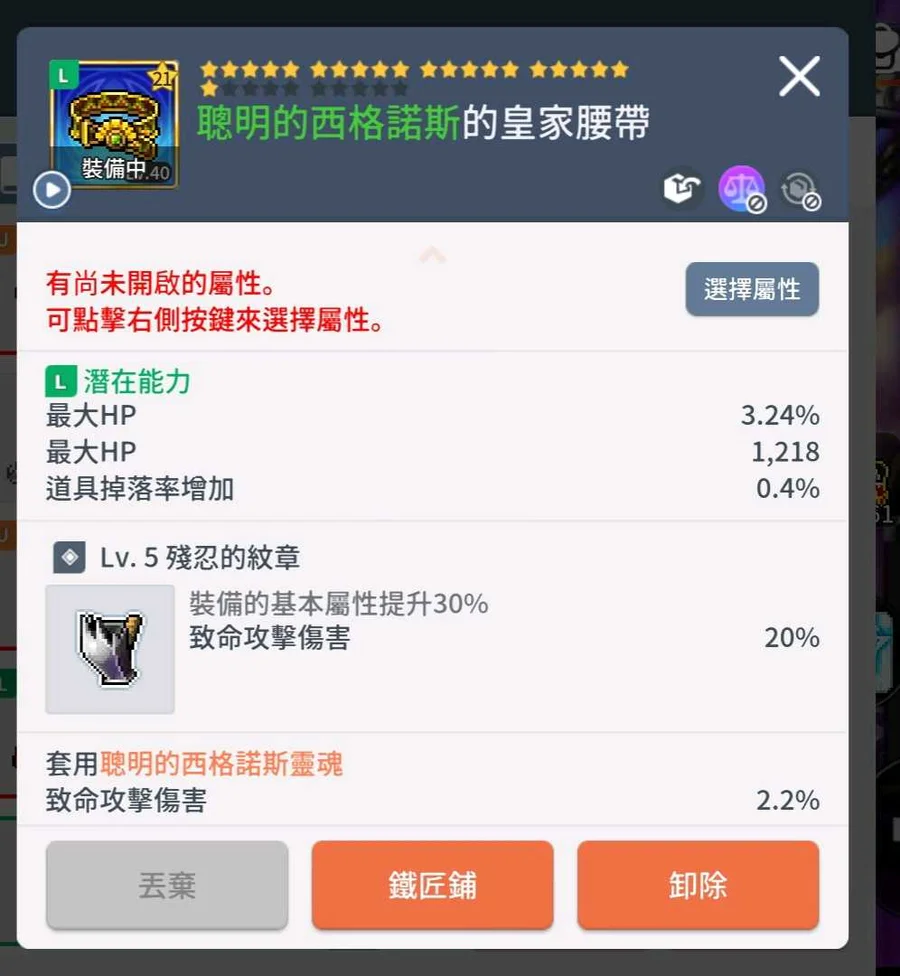Open the 殘忍的紋章 emblem slot
Image resolution: width=900 pixels, height=976 pixels.
pyautogui.click(x=110, y=649)
